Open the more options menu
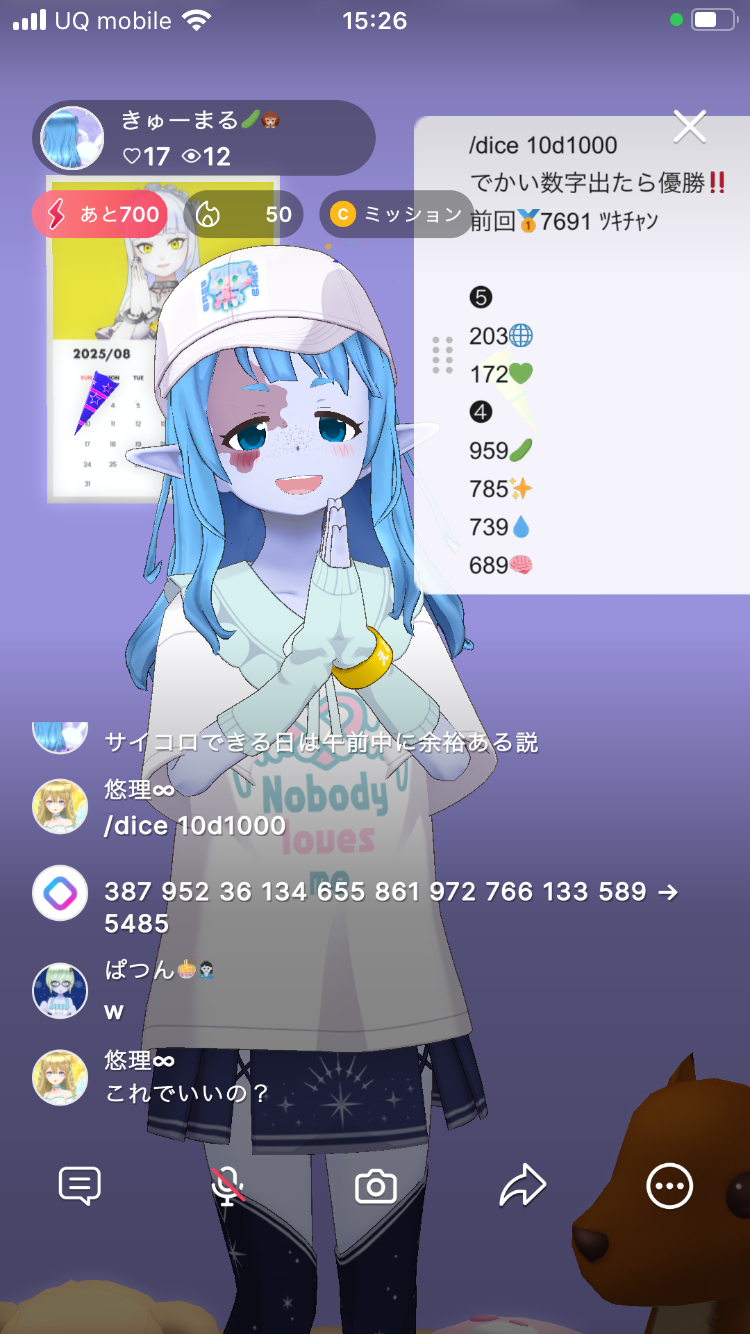Viewport: 750px width, 1334px height. coord(669,1187)
